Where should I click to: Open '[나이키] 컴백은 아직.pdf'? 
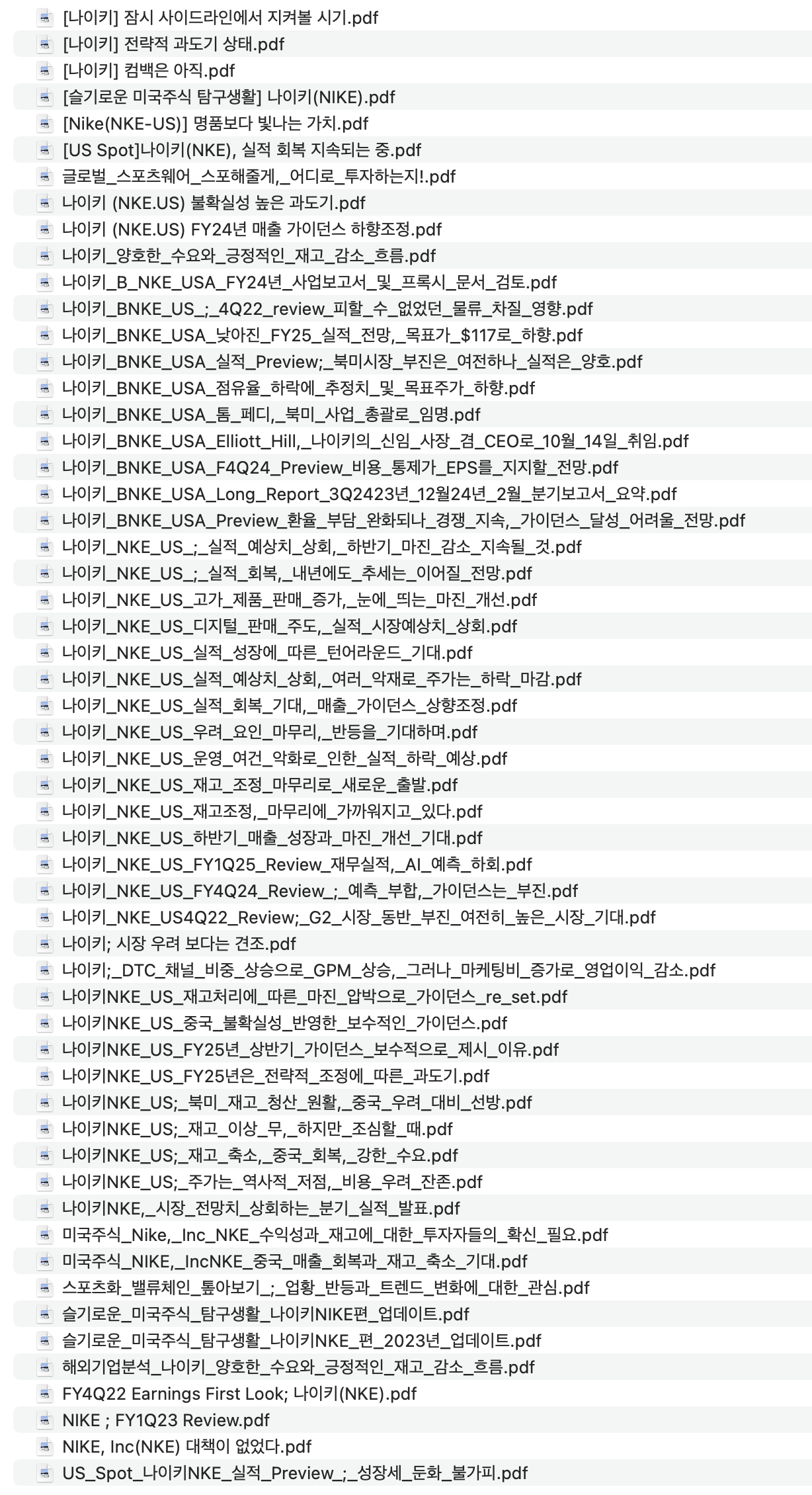(149, 70)
